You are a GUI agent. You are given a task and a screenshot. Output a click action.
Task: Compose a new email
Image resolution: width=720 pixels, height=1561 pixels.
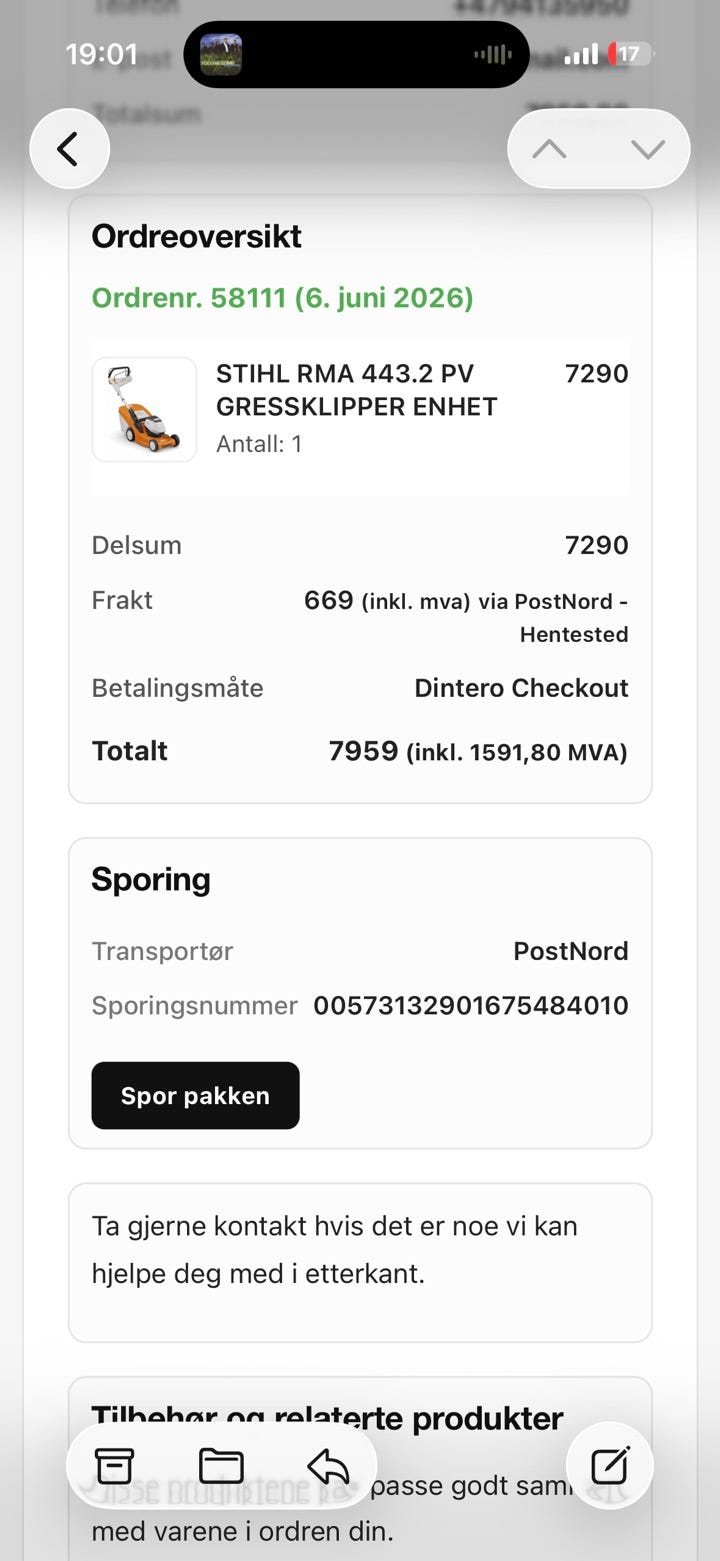pyautogui.click(x=610, y=1466)
